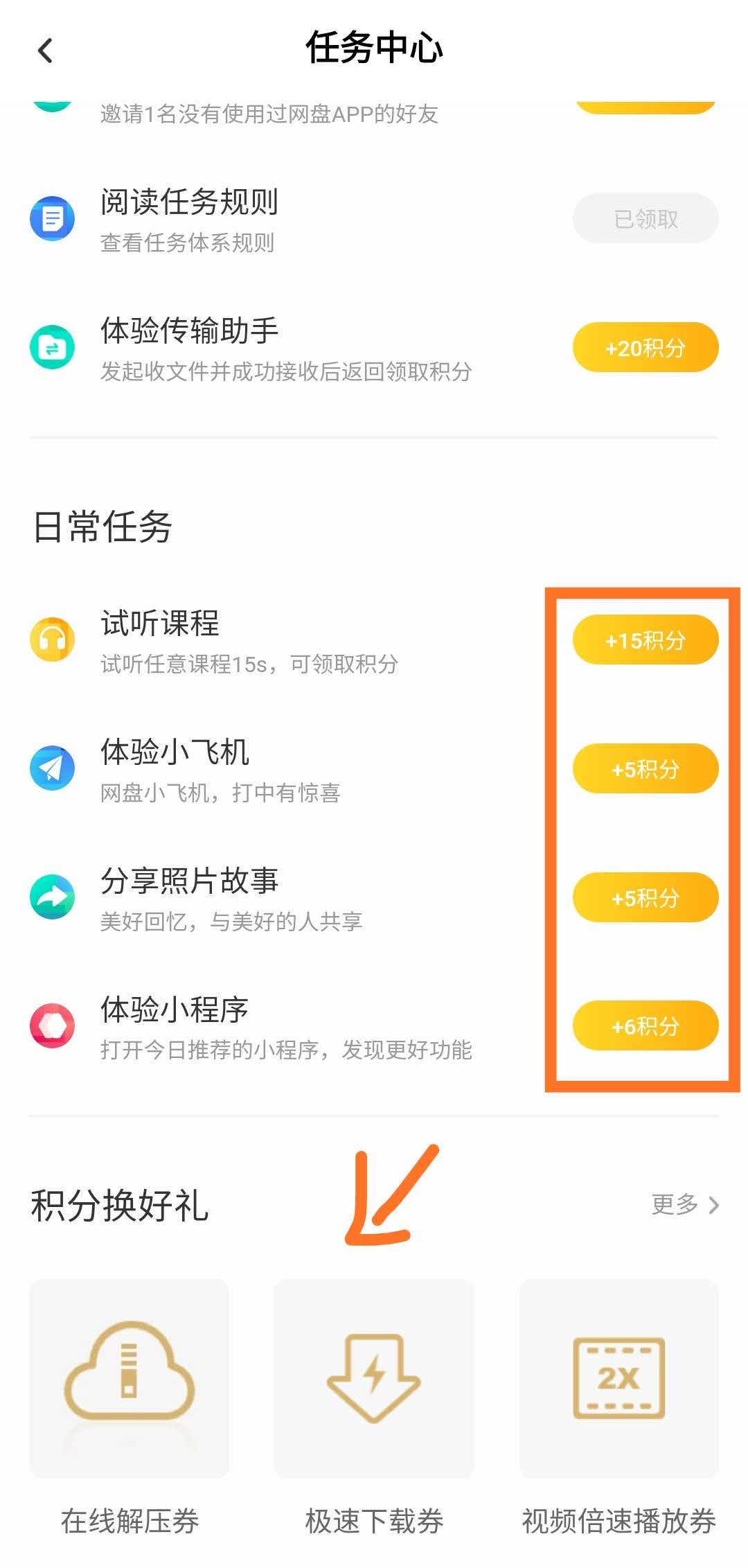Open the 极速下载券 reward card
The width and height of the screenshot is (748, 1568).
(x=374, y=1407)
